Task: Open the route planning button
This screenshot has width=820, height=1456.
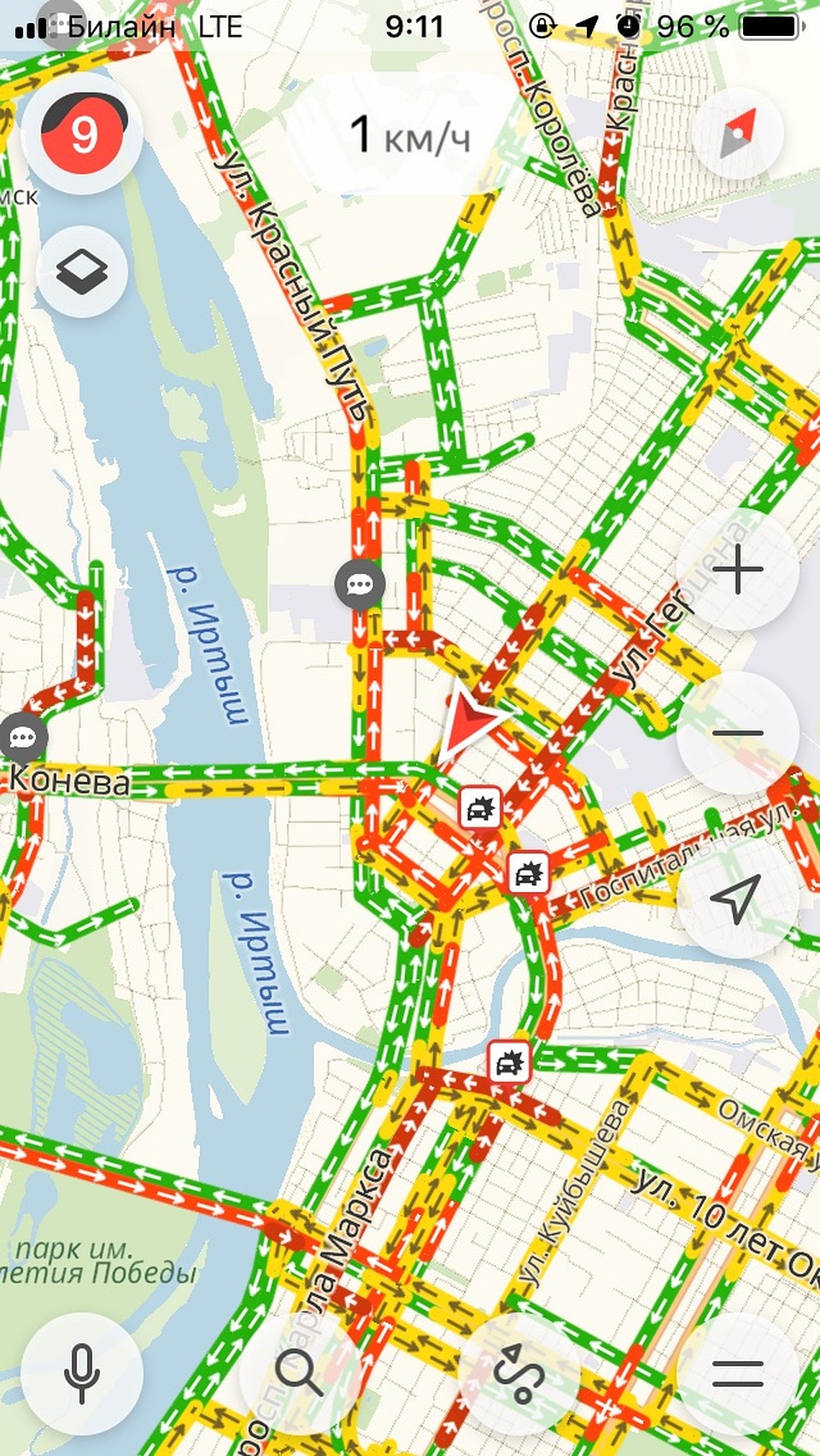Action: (x=518, y=1374)
